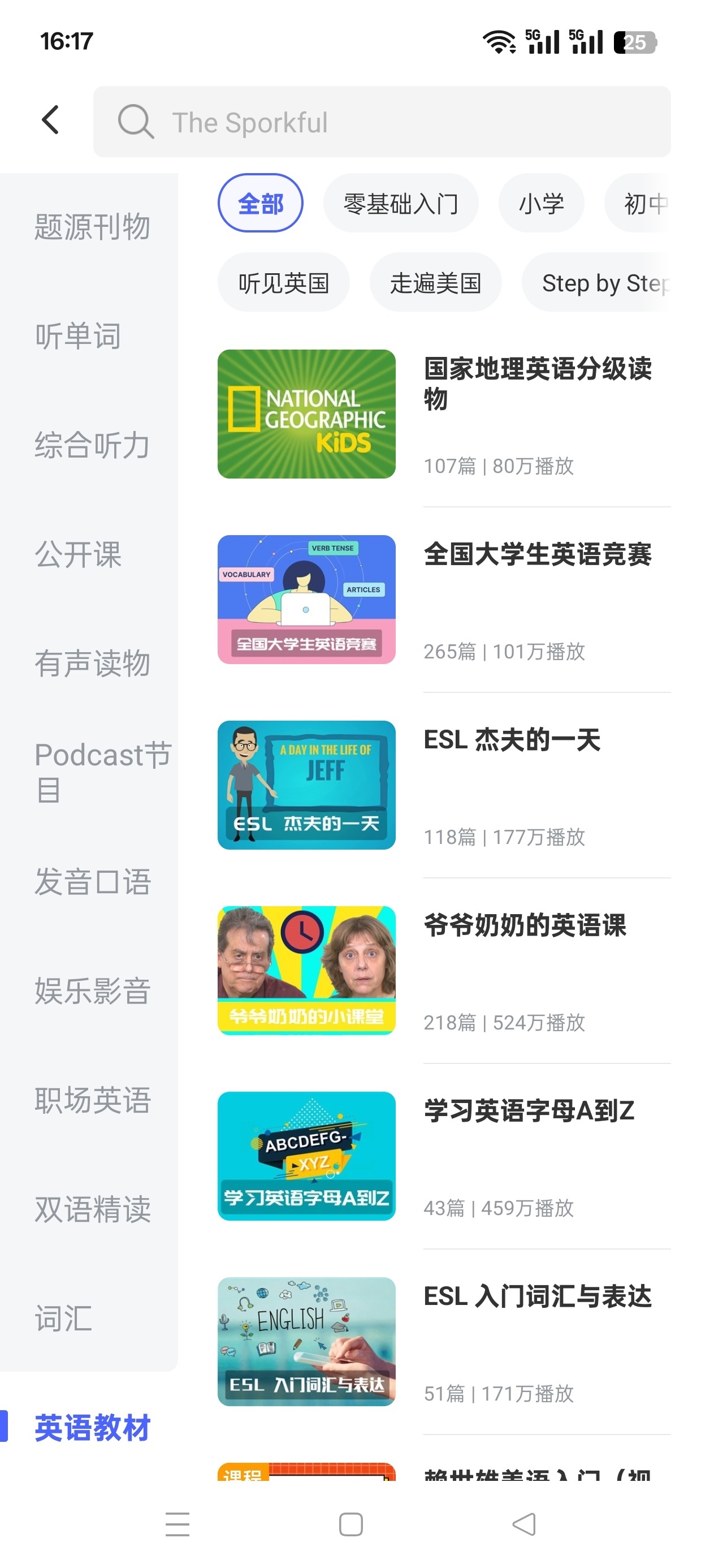Tap the system home button
The height and width of the screenshot is (1568, 701).
pos(350,1524)
